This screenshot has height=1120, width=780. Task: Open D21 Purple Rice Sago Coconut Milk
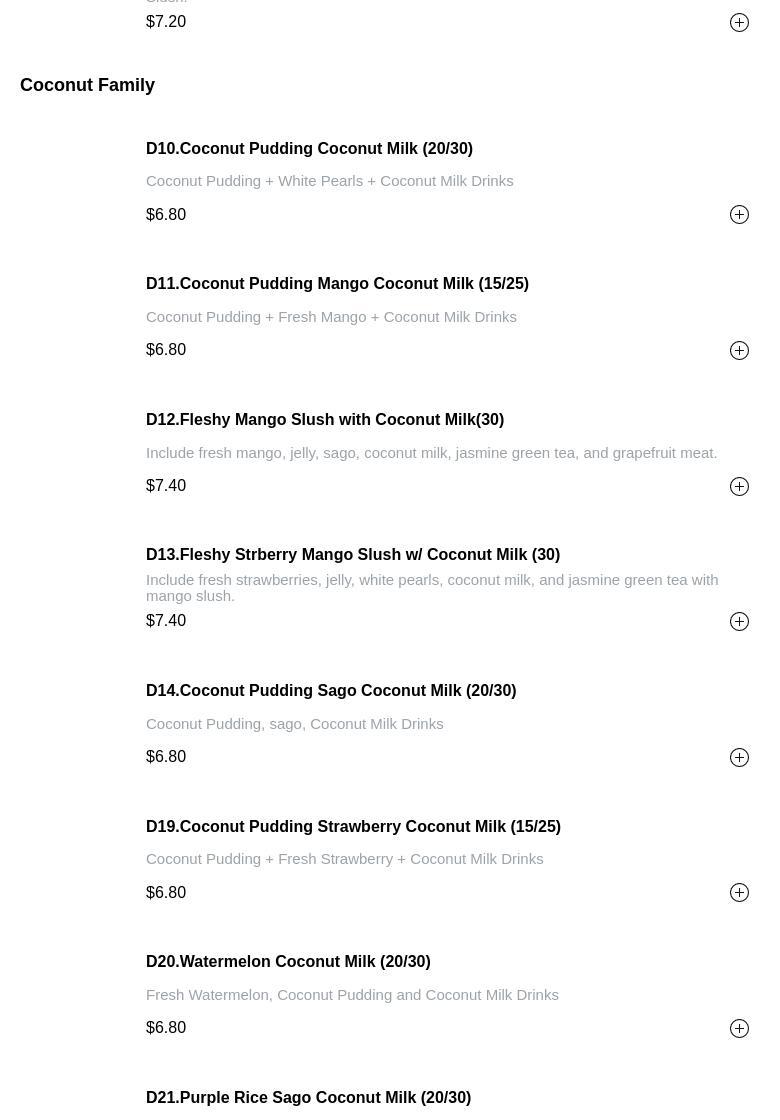[308, 1098]
